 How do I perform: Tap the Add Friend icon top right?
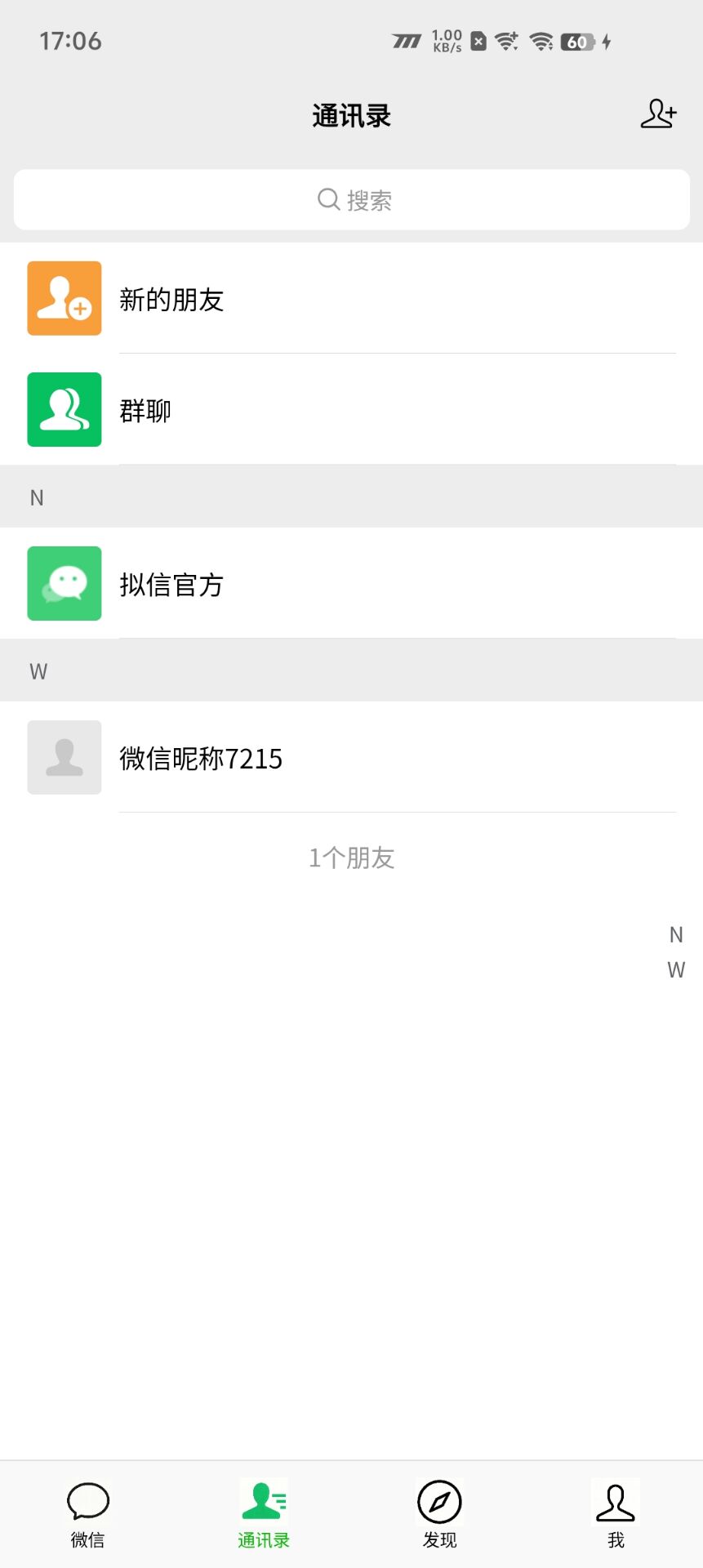(658, 115)
